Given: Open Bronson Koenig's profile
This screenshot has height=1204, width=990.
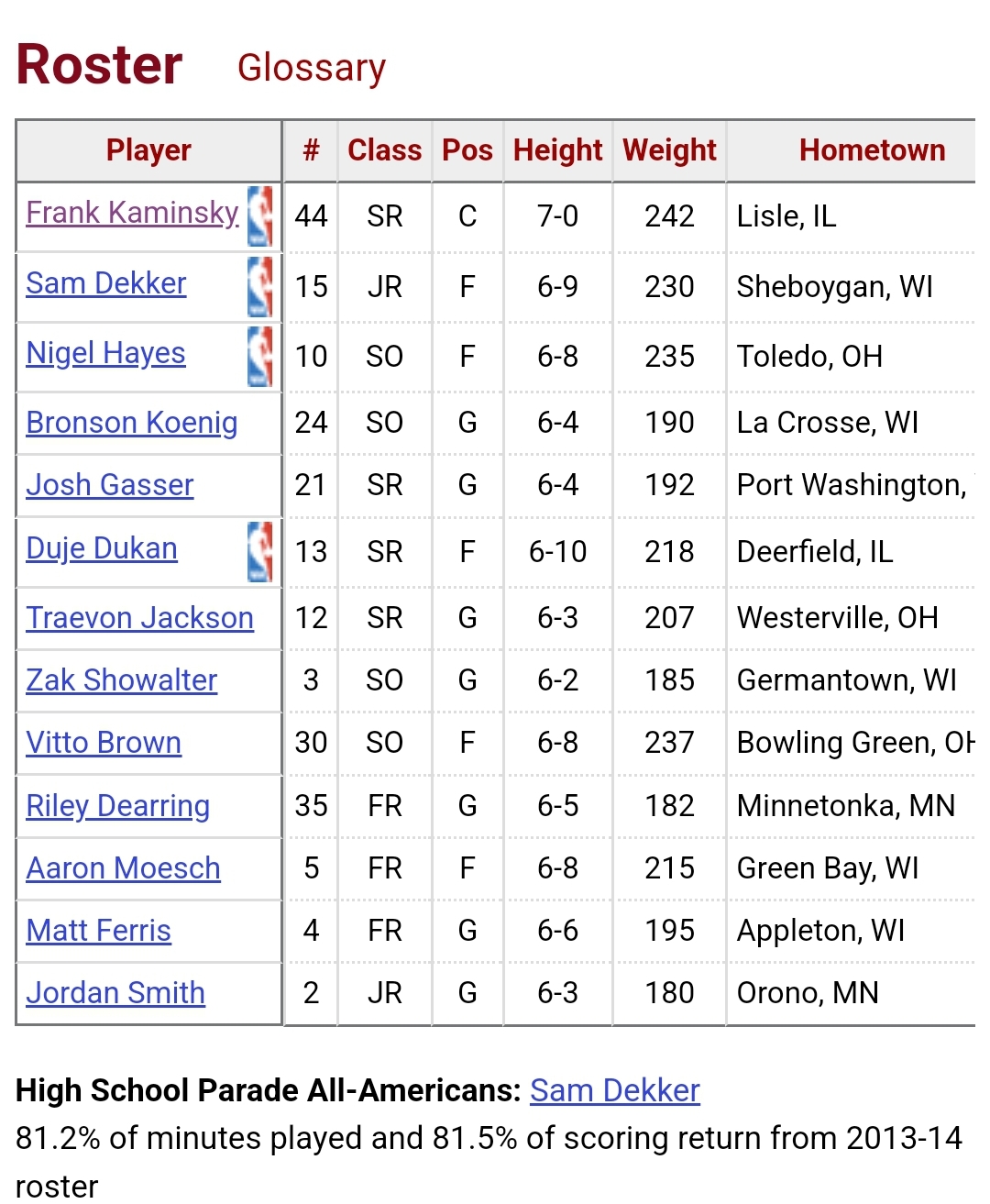Looking at the screenshot, I should [x=132, y=423].
